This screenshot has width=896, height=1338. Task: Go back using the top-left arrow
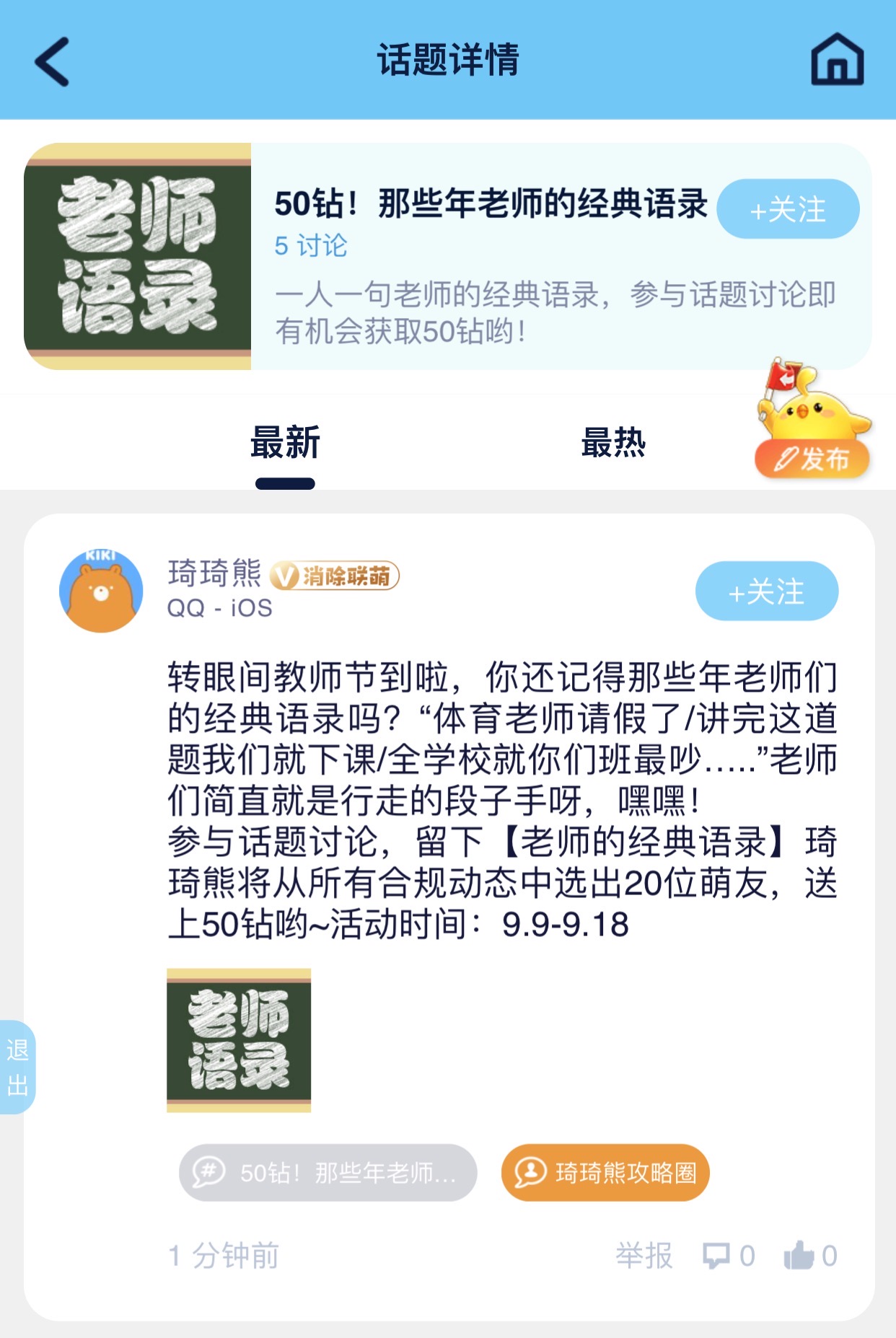[52, 62]
